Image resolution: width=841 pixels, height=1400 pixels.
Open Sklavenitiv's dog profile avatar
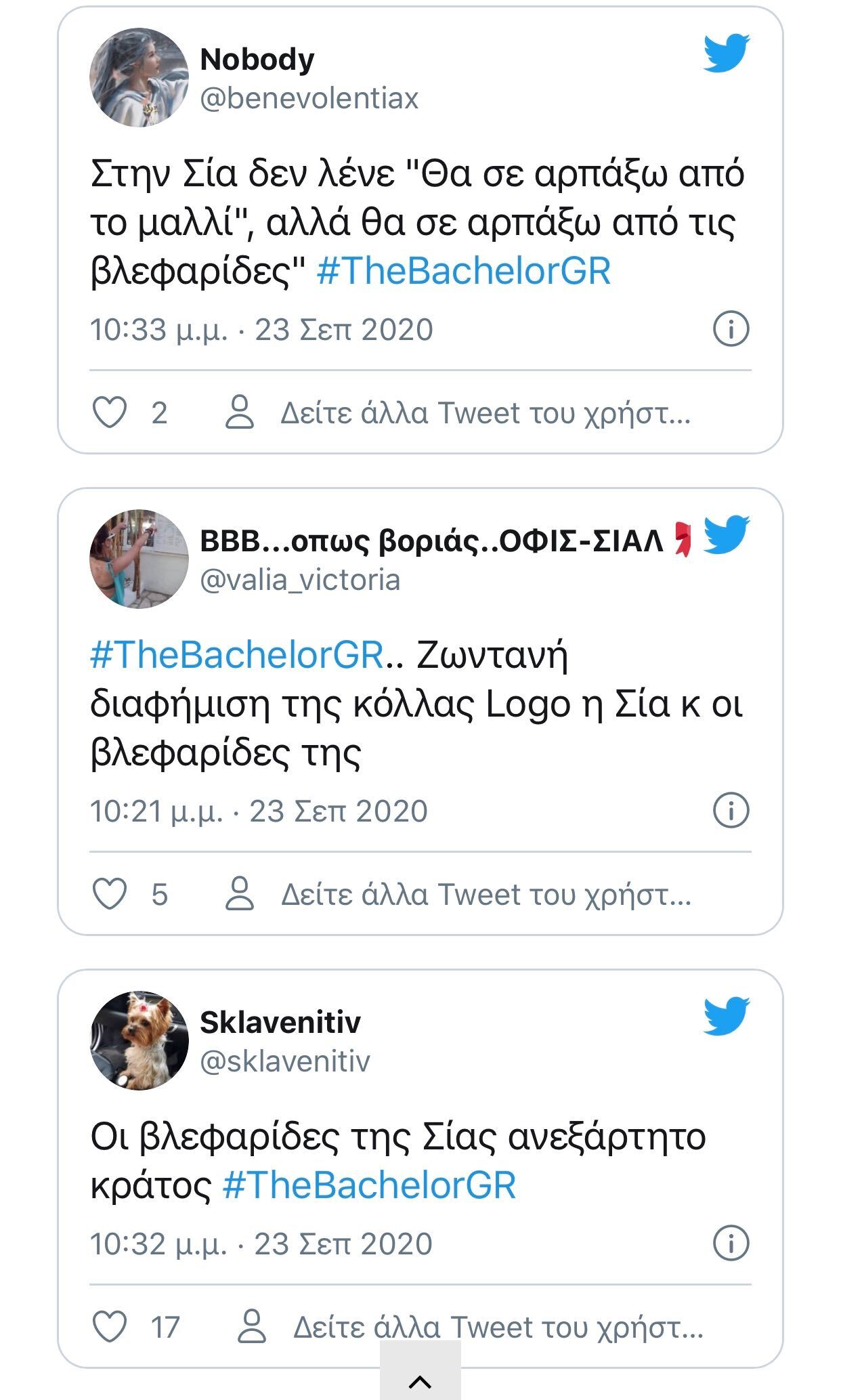coord(139,1040)
